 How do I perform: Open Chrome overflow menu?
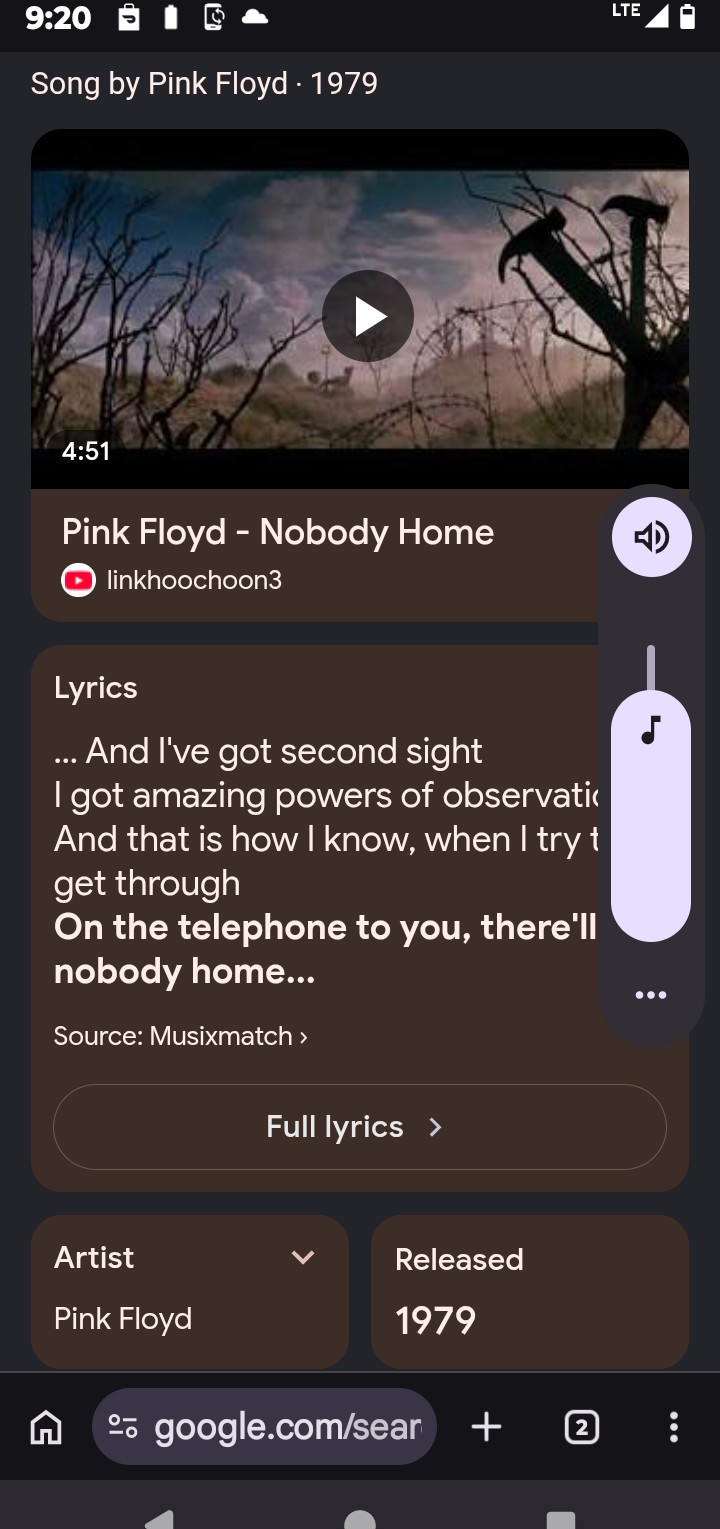click(x=674, y=1427)
